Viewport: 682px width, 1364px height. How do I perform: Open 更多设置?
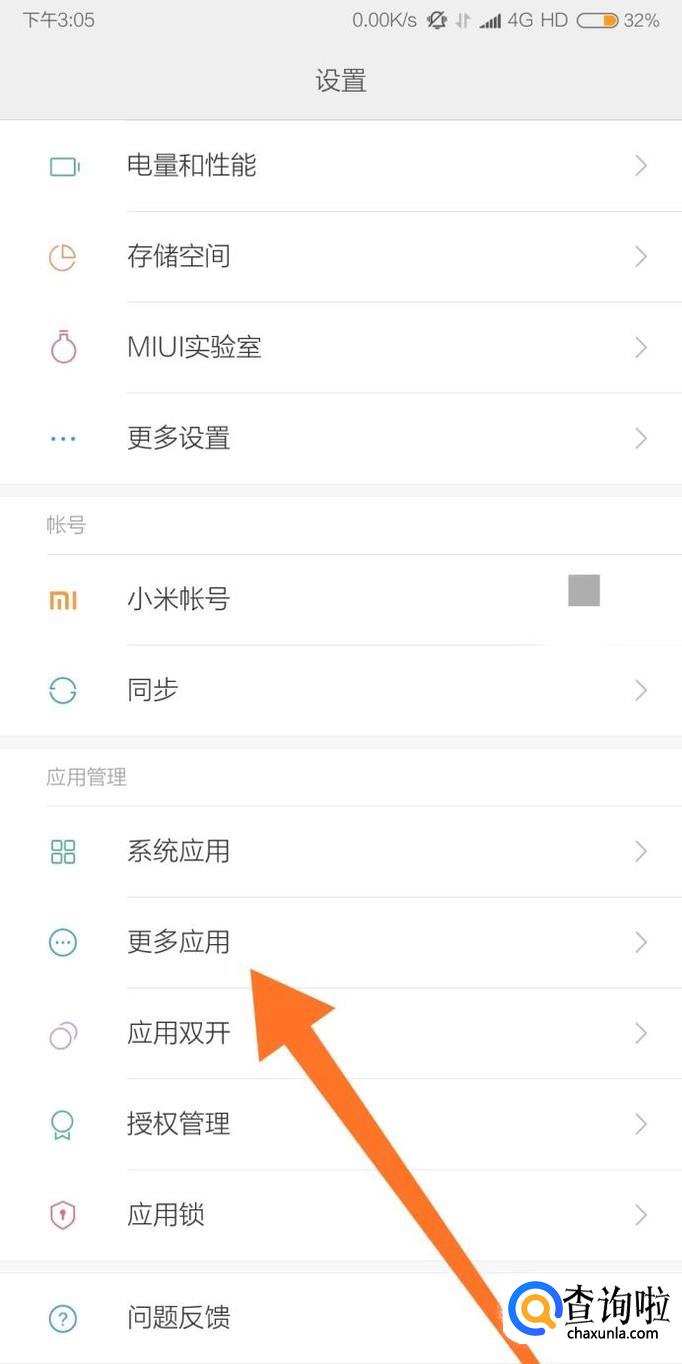pos(341,439)
